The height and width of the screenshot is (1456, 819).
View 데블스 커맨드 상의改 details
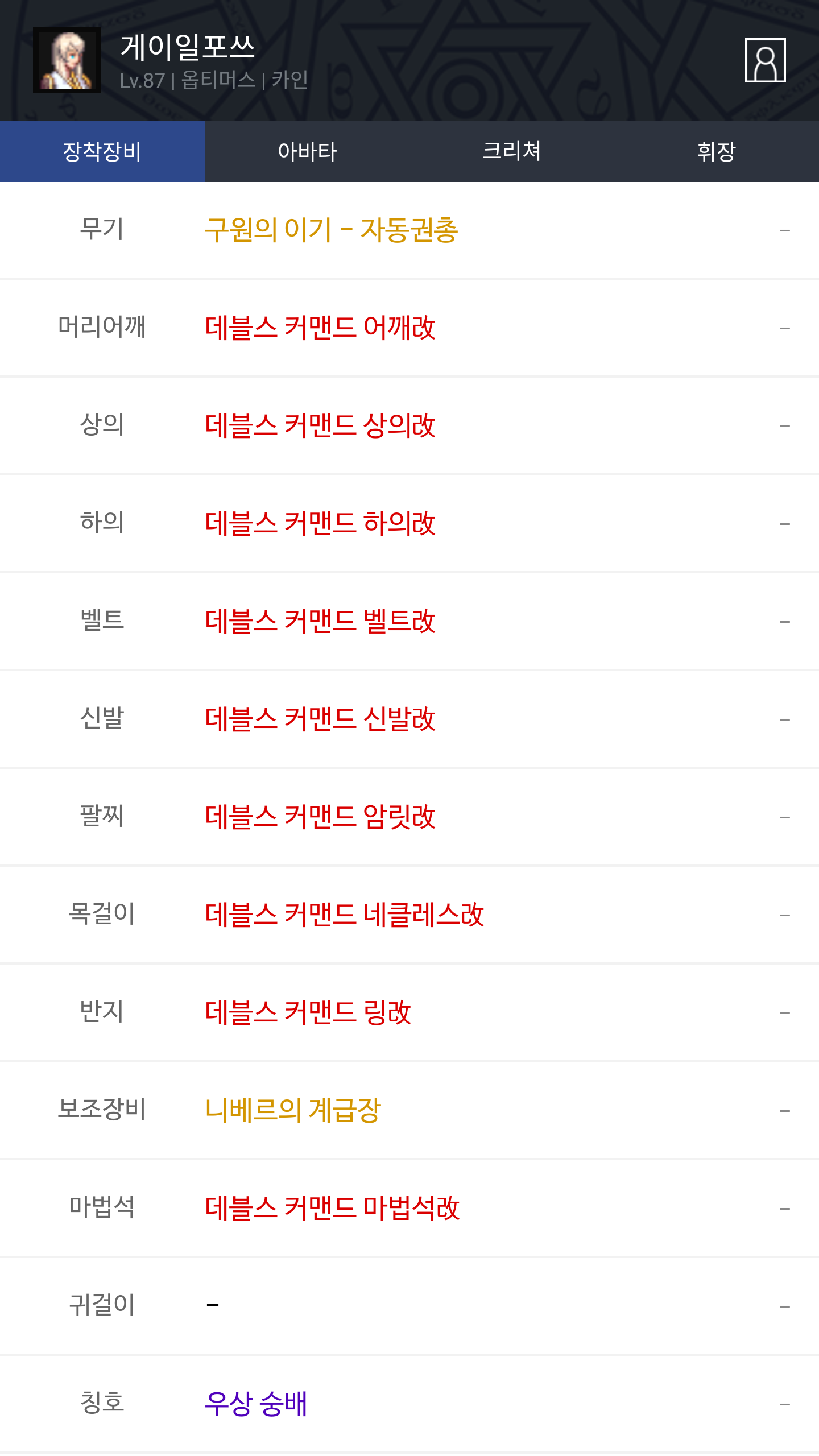pyautogui.click(x=320, y=426)
